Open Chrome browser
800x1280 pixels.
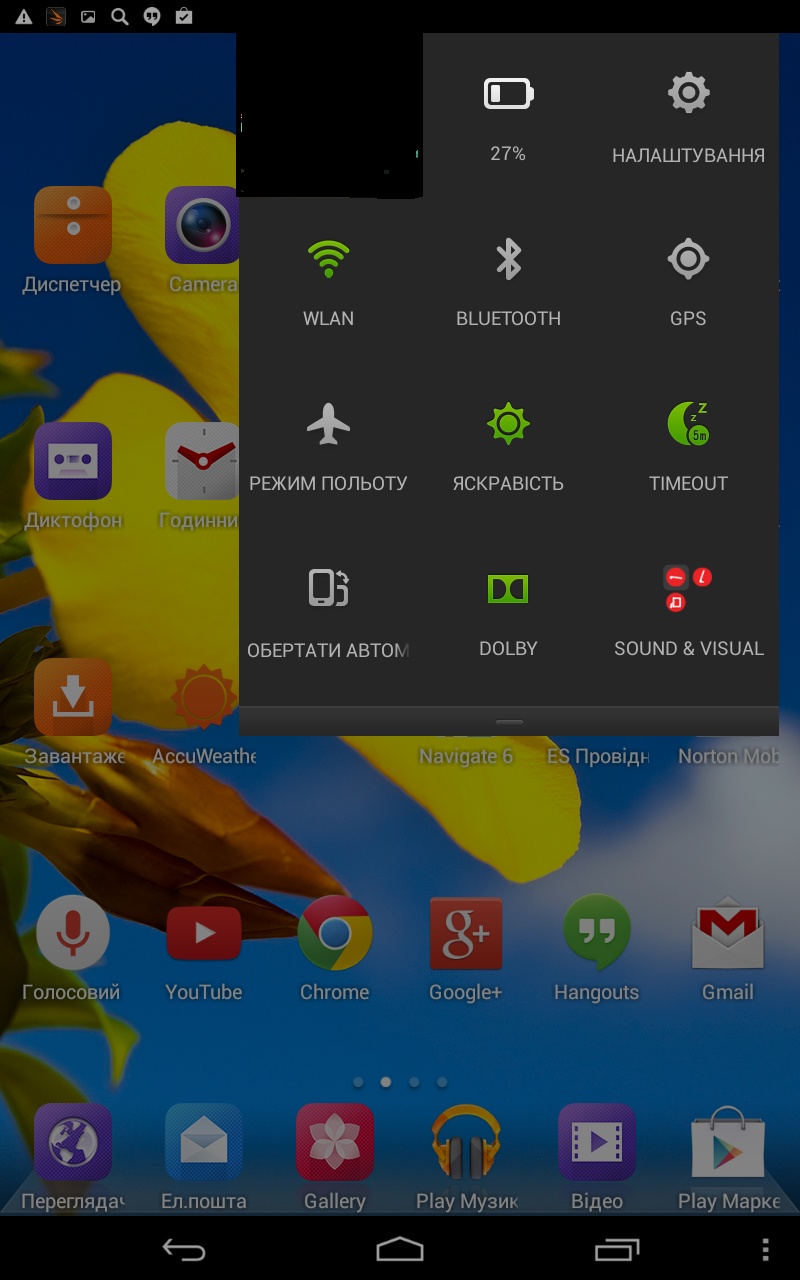tap(335, 946)
